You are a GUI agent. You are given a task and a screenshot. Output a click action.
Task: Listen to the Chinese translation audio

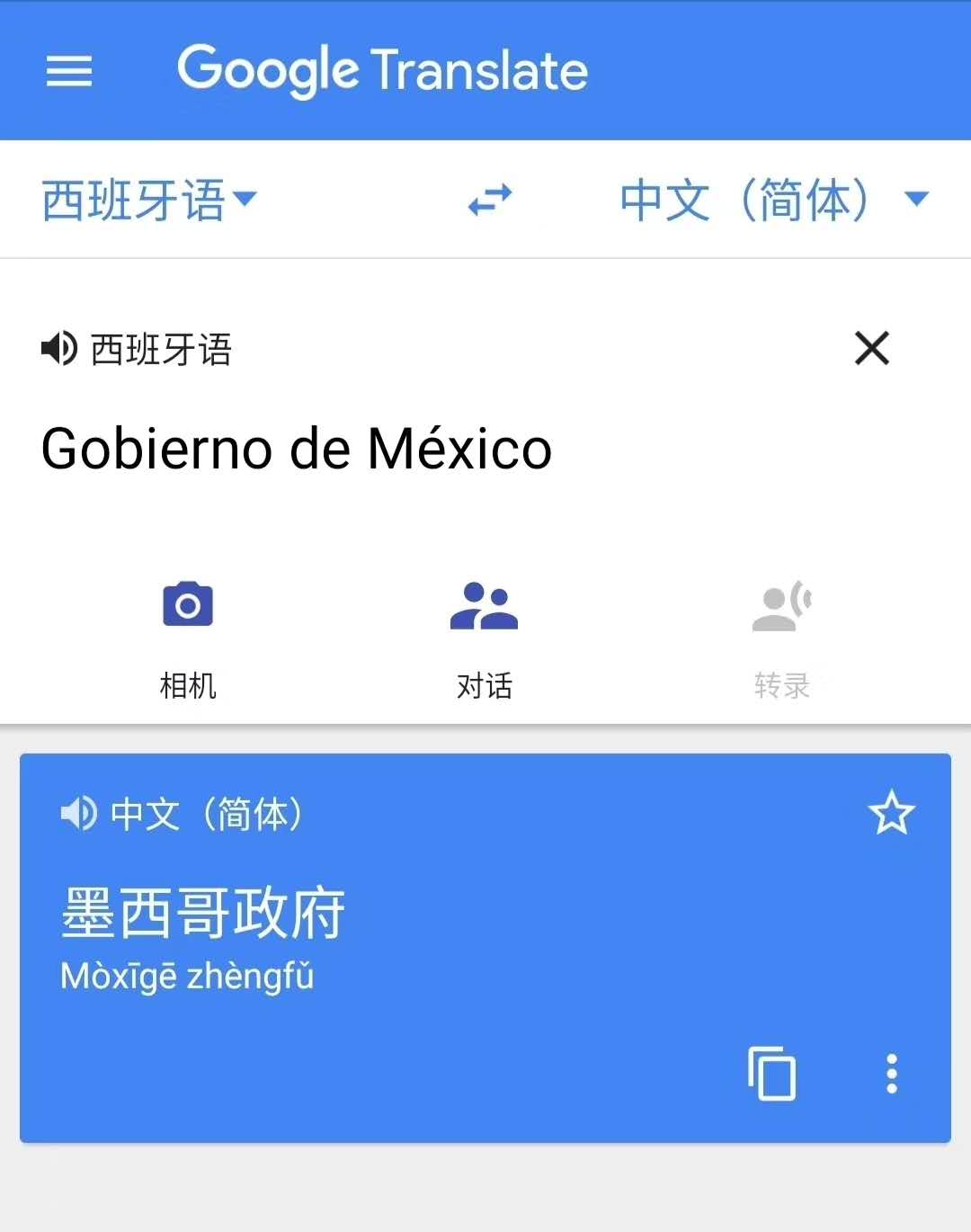tap(78, 814)
